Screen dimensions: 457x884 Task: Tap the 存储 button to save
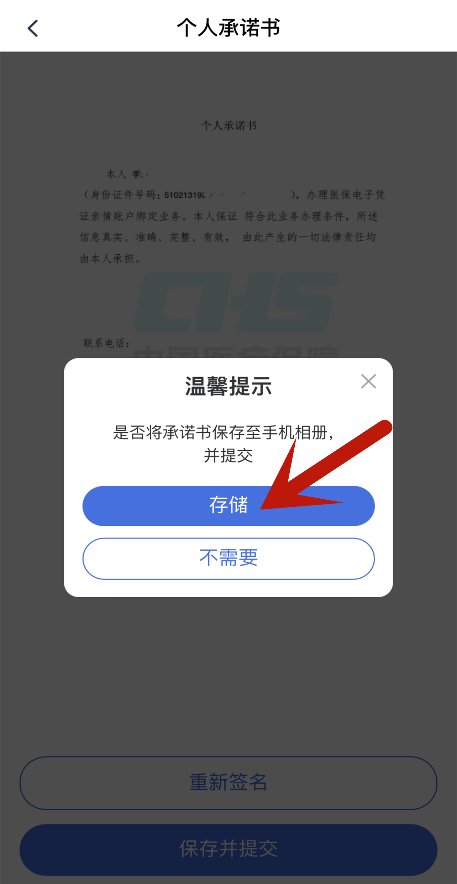tap(228, 506)
